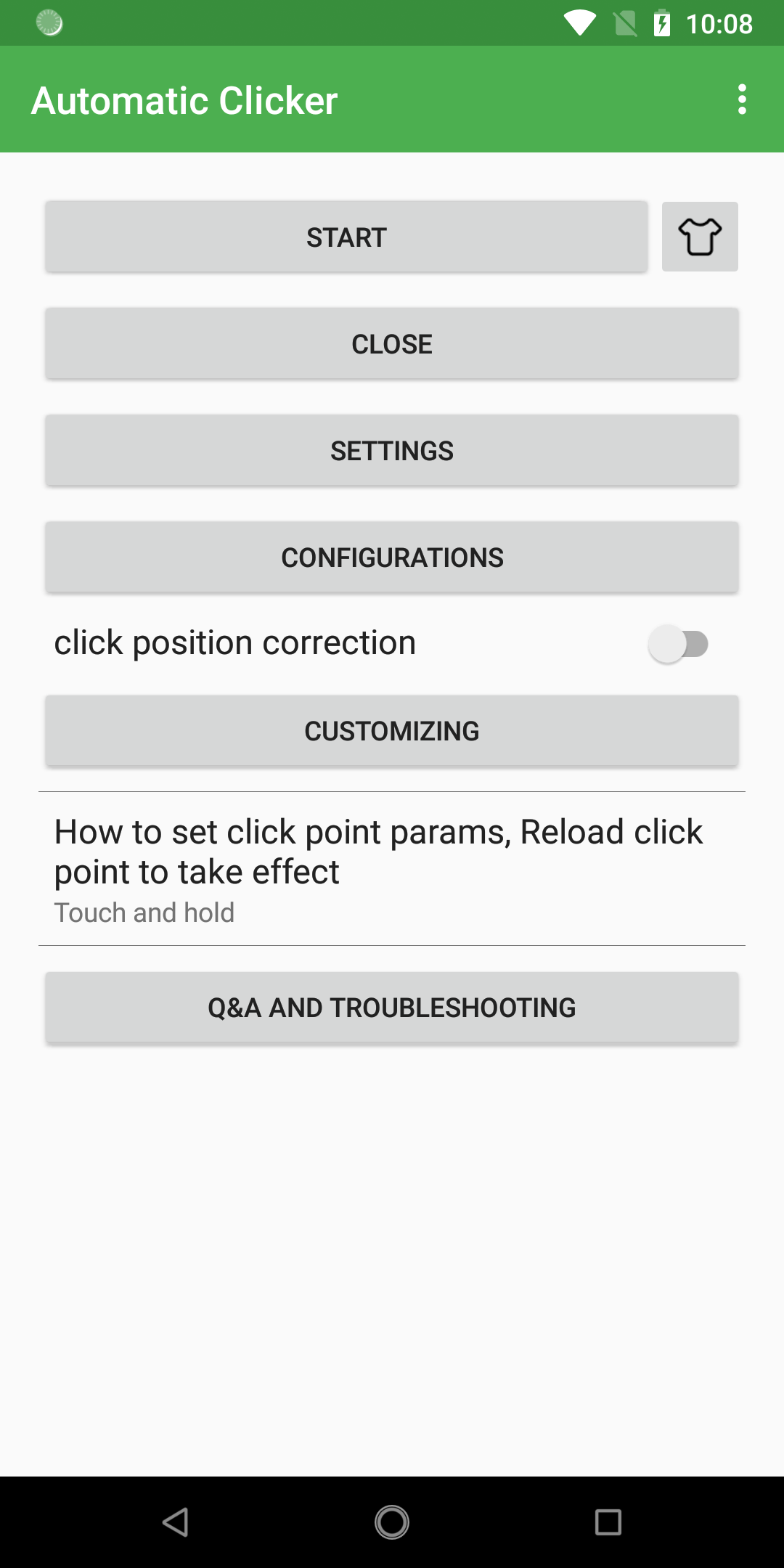784x1568 pixels.
Task: Open the Customizing options
Action: pos(391,730)
